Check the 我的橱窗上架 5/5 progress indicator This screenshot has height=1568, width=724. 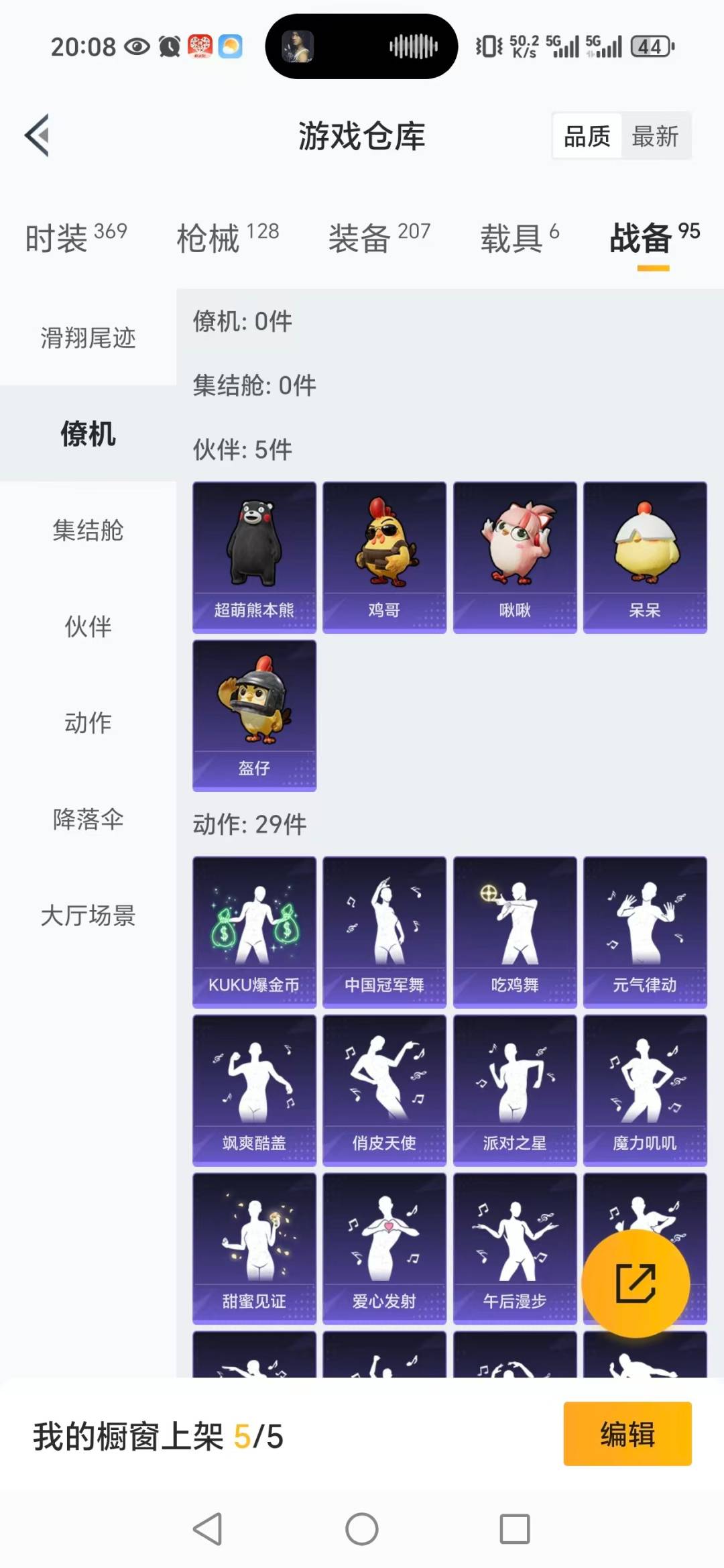[157, 1432]
